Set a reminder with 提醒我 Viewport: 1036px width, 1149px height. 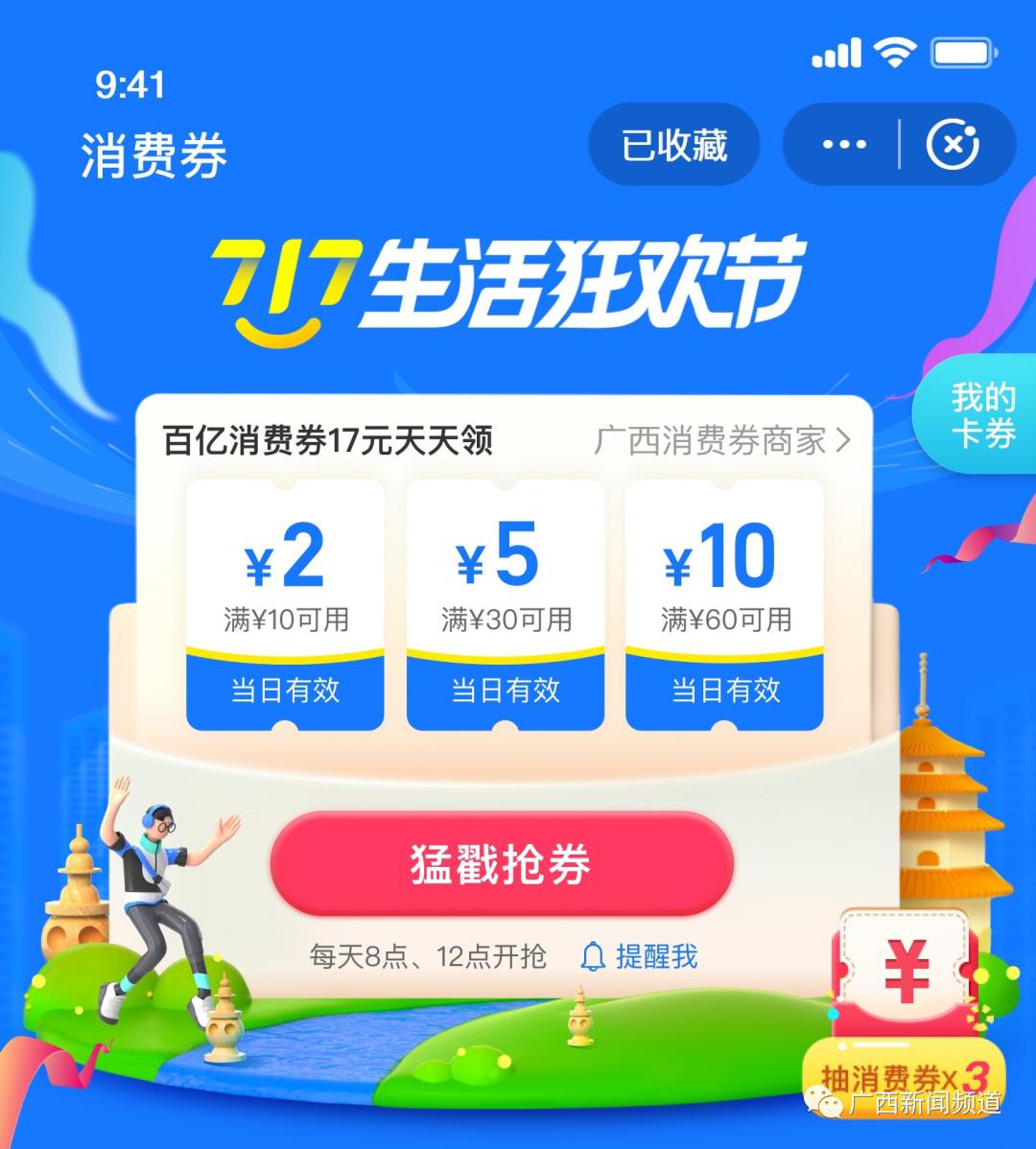point(640,956)
